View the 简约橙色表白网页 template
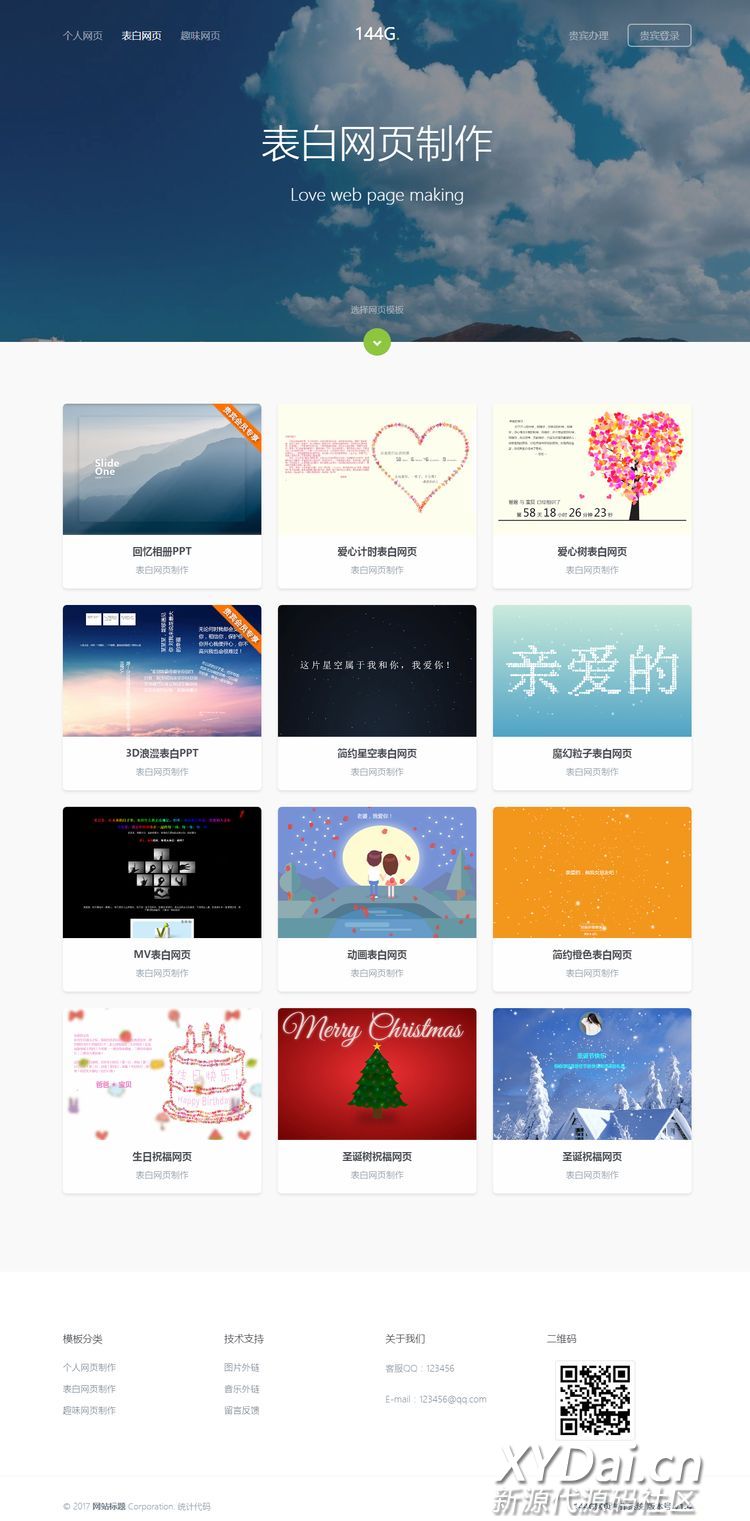The width and height of the screenshot is (750, 1521). [x=592, y=873]
